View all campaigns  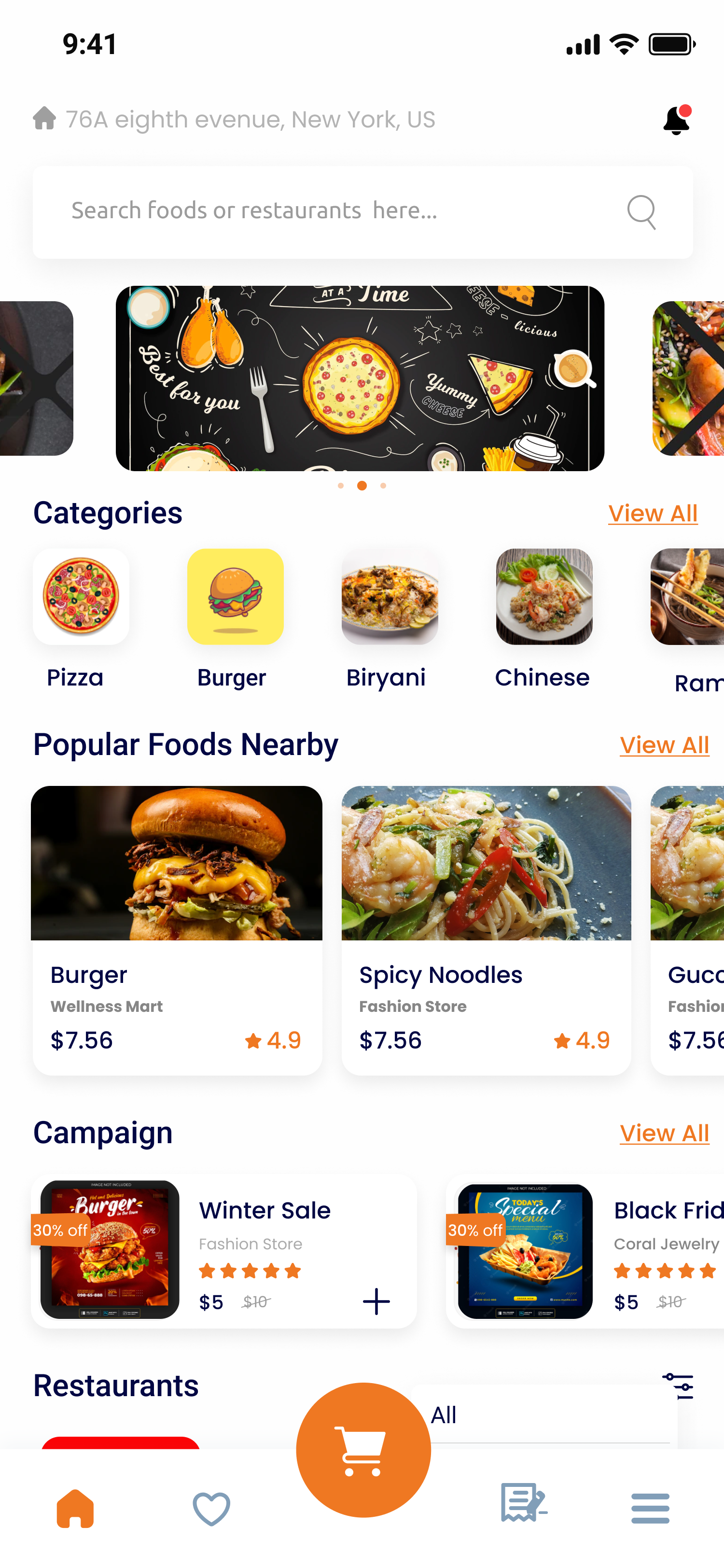tap(664, 1134)
